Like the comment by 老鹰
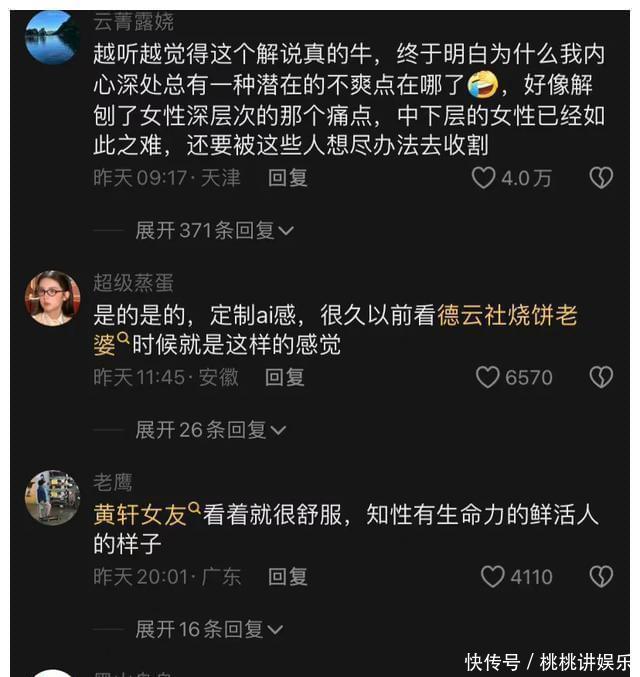The image size is (640, 677). 493,577
